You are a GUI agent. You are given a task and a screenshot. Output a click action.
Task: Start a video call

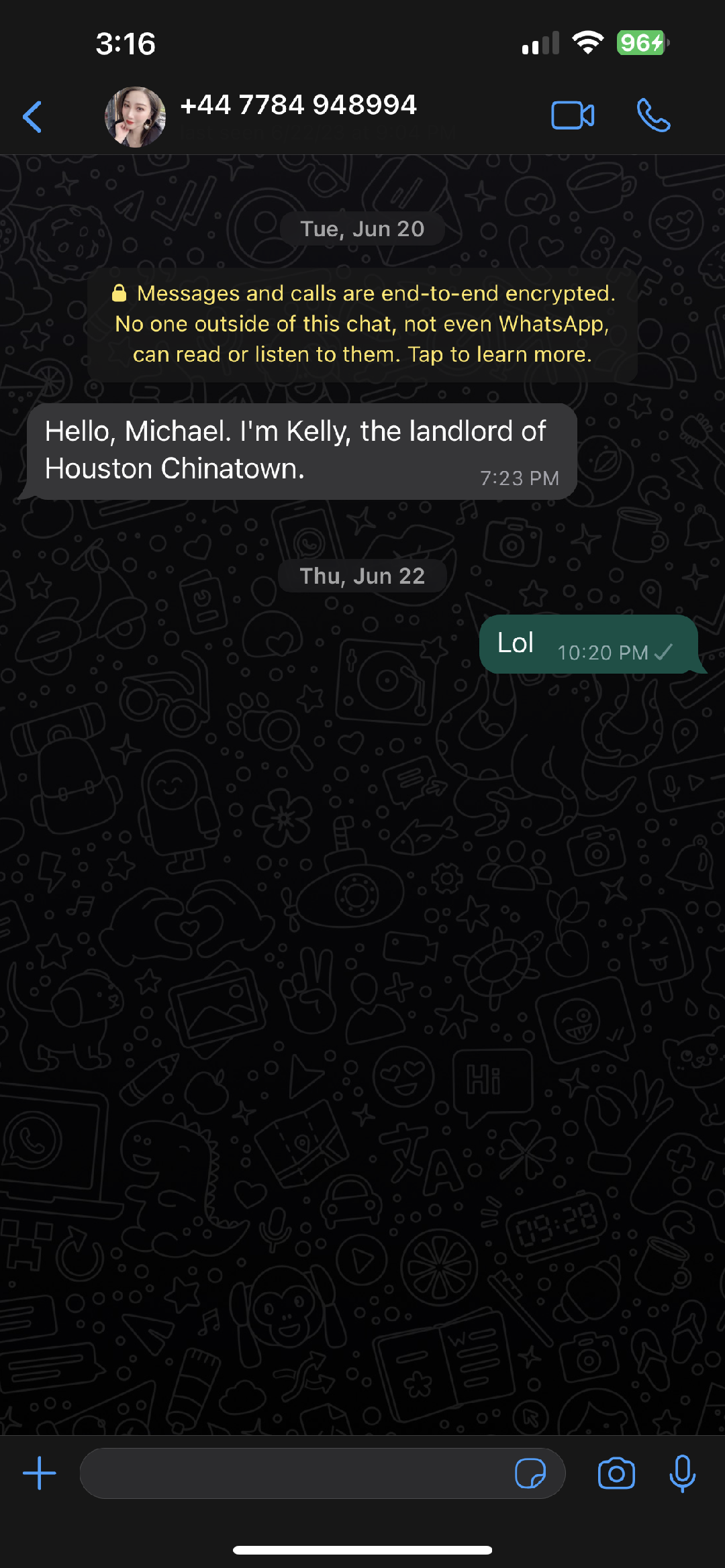[572, 115]
